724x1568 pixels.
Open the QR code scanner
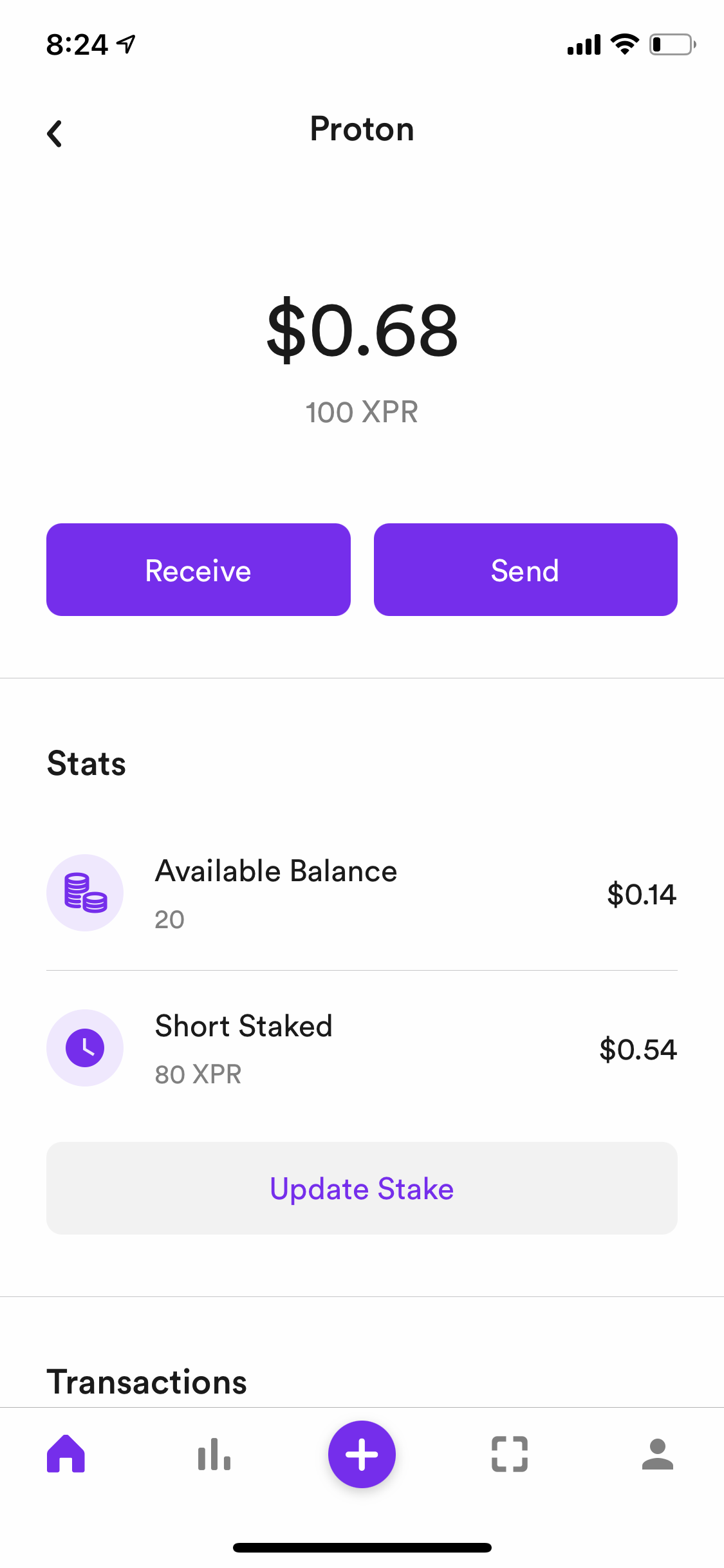pos(509,1453)
